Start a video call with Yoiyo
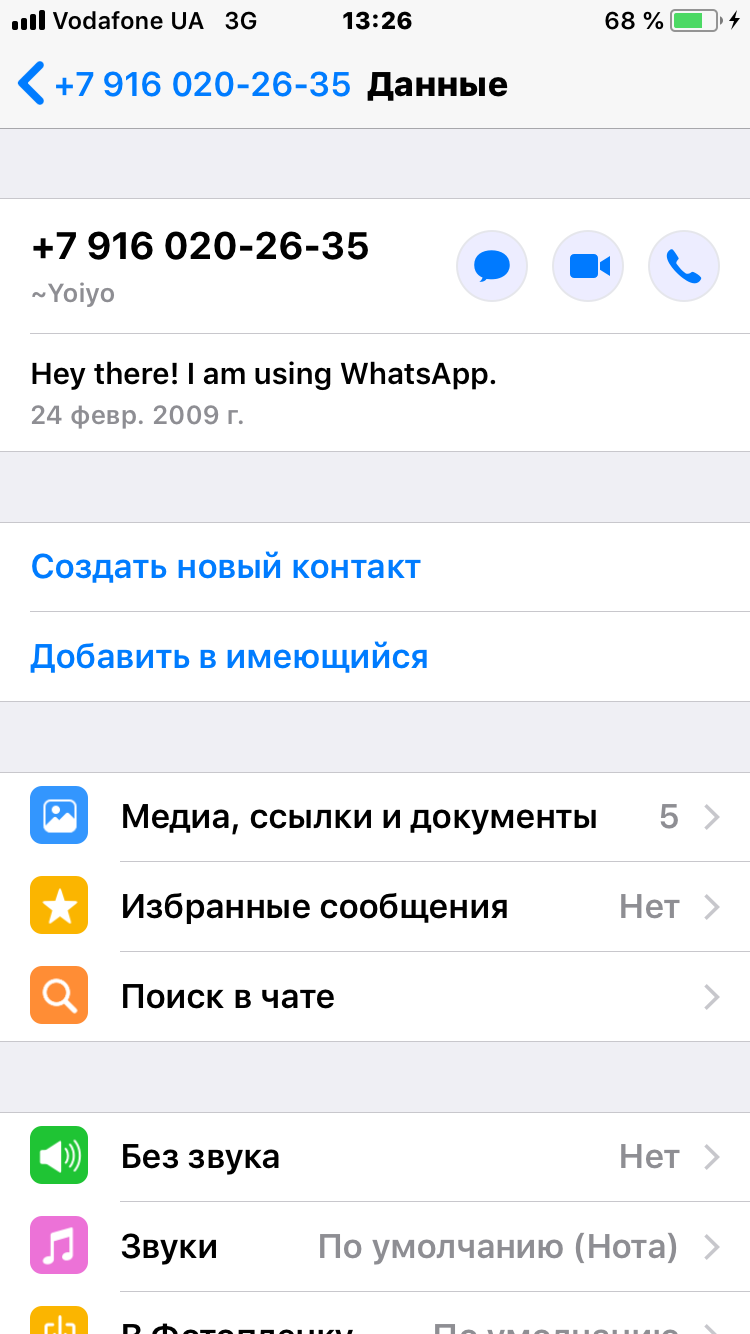 pyautogui.click(x=588, y=266)
